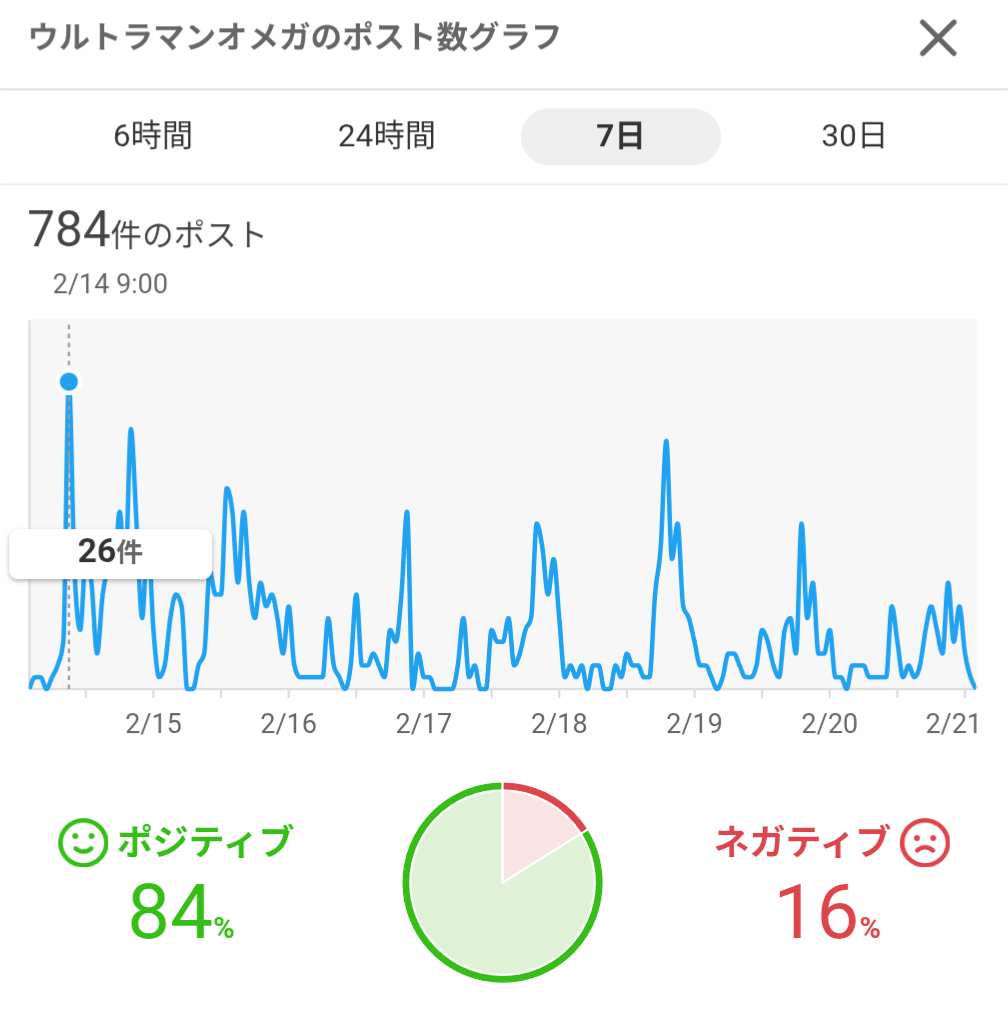The height and width of the screenshot is (1014, 1008).
Task: Show the 30日 post graph
Action: pos(854,136)
